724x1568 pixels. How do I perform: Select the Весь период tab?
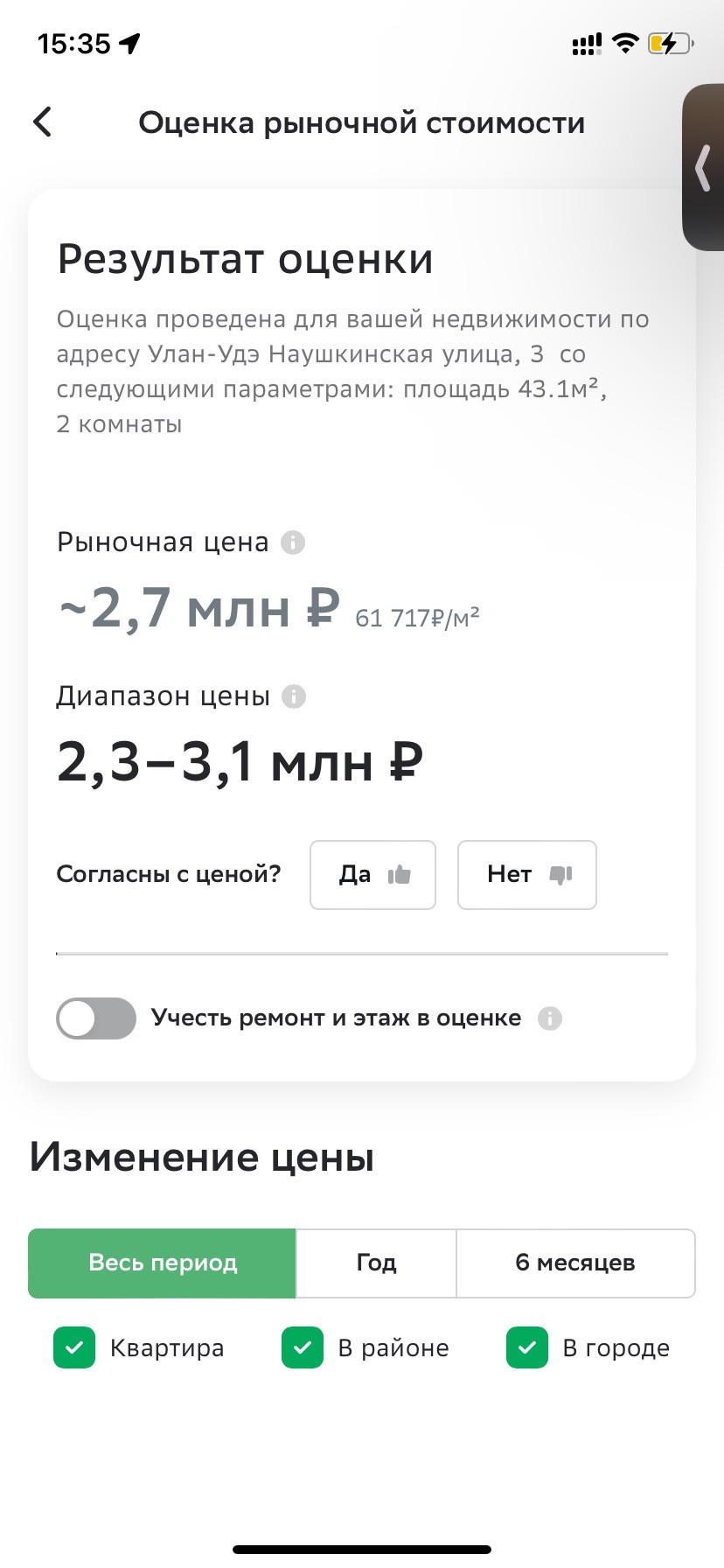pyautogui.click(x=163, y=1263)
